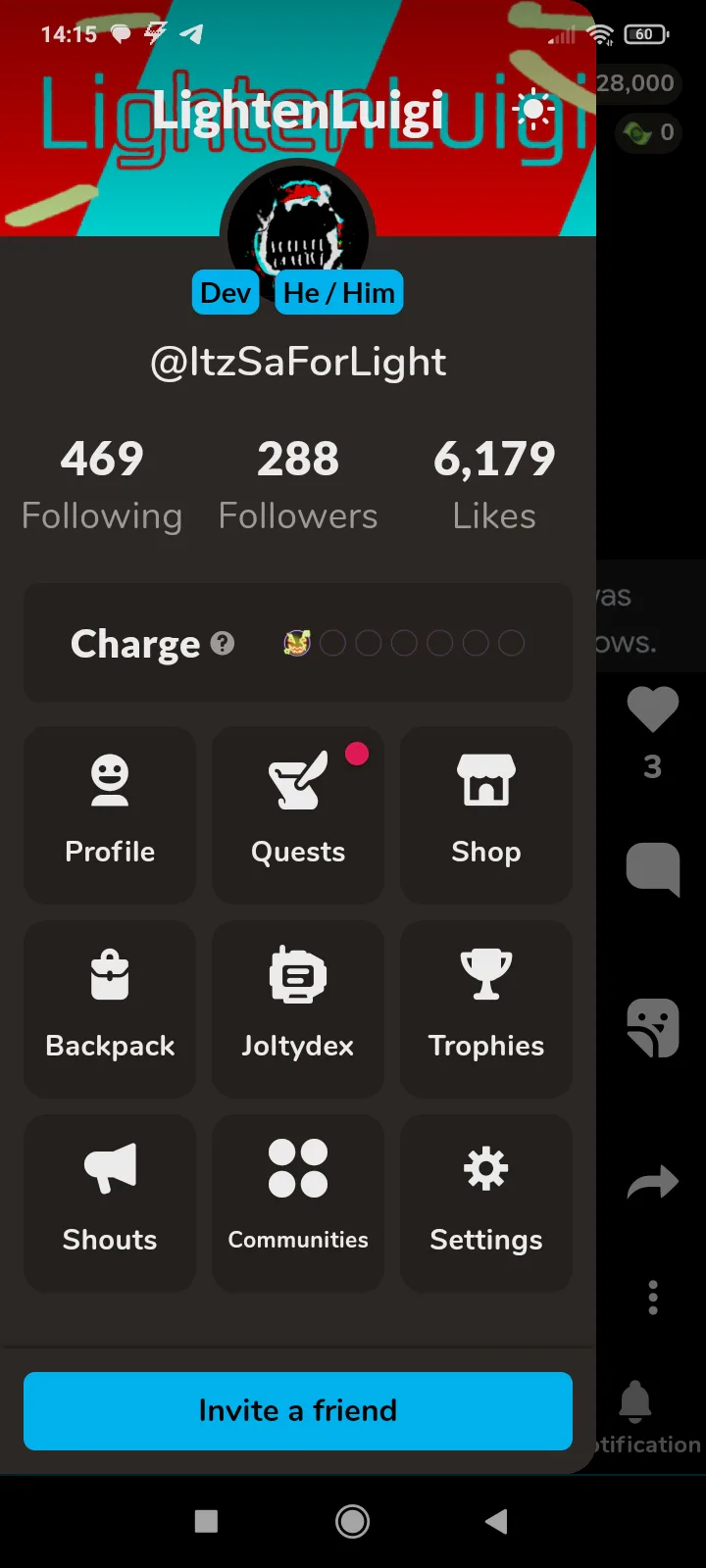Open the three-dot more options menu
The height and width of the screenshot is (1568, 706).
click(x=653, y=1298)
